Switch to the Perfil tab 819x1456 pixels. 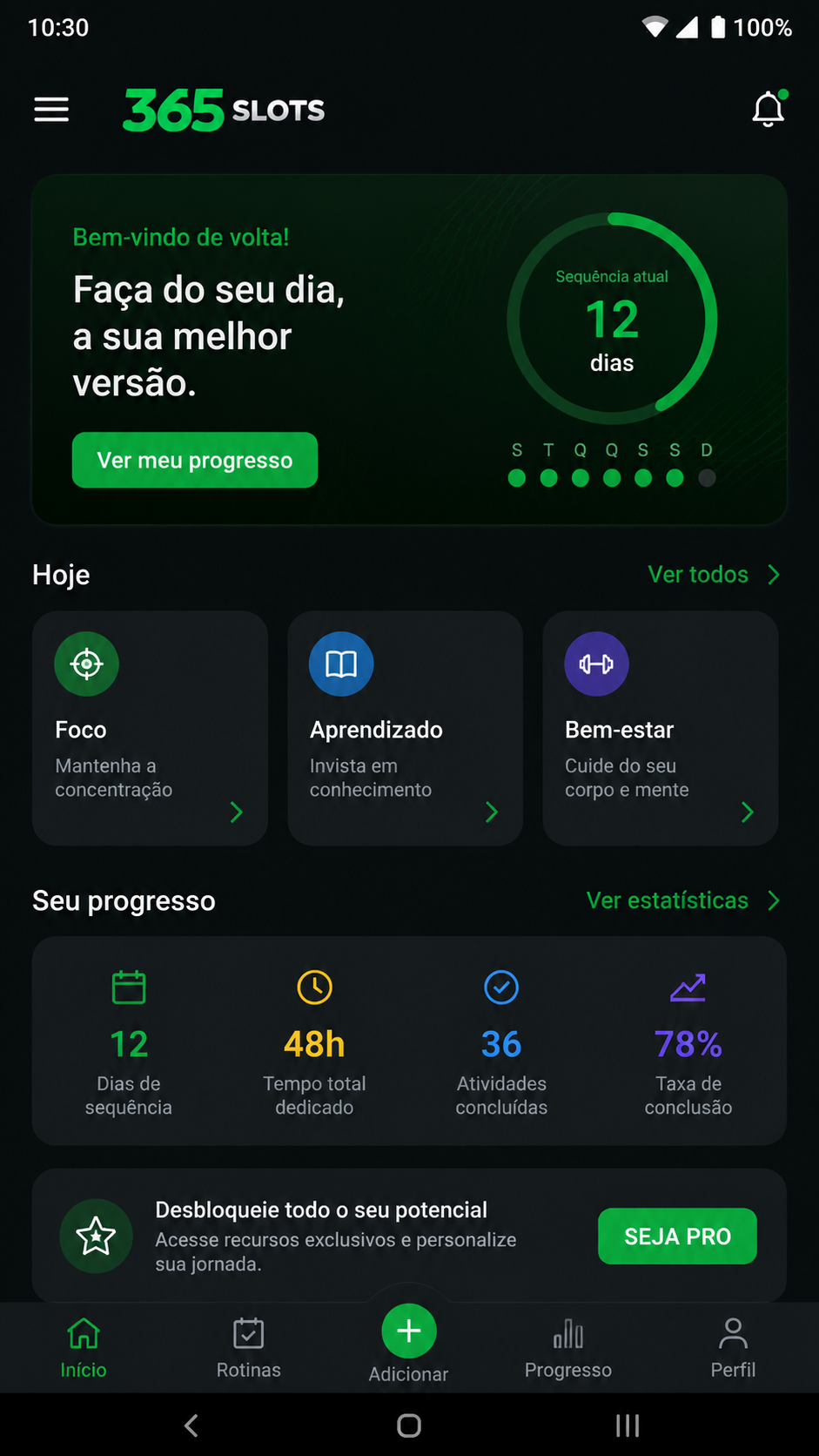[733, 1347]
